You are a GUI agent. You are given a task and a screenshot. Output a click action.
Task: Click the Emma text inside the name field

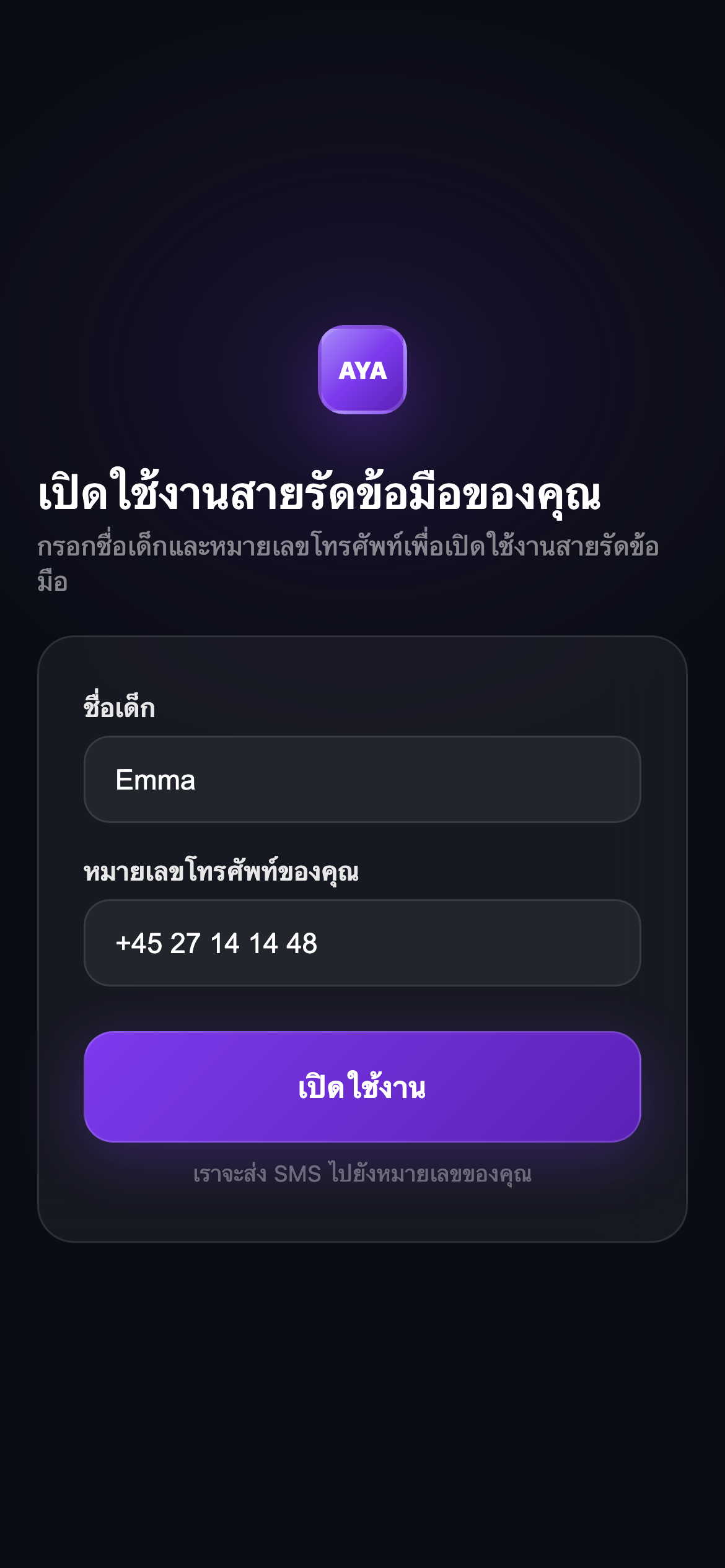click(x=157, y=779)
